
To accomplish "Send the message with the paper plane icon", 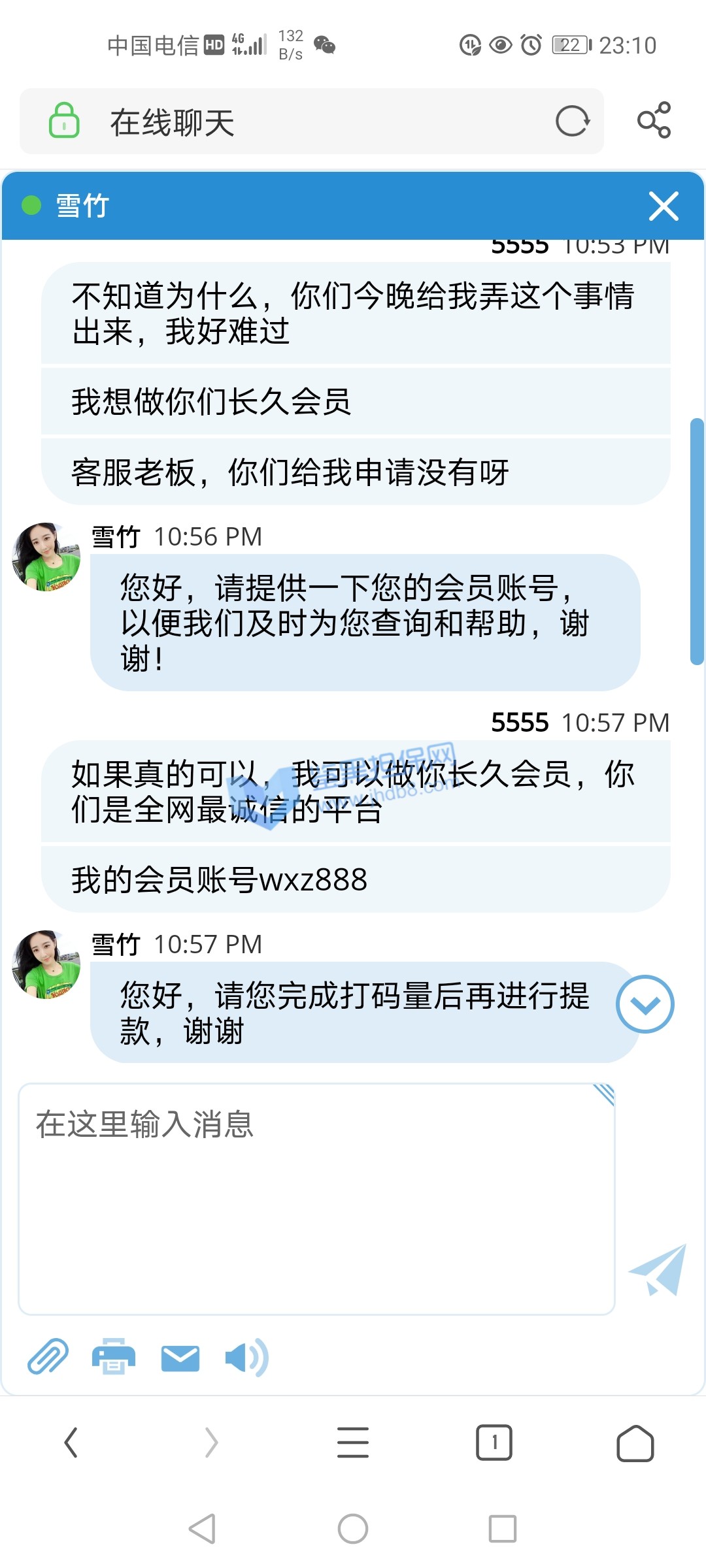I will pos(658,1270).
